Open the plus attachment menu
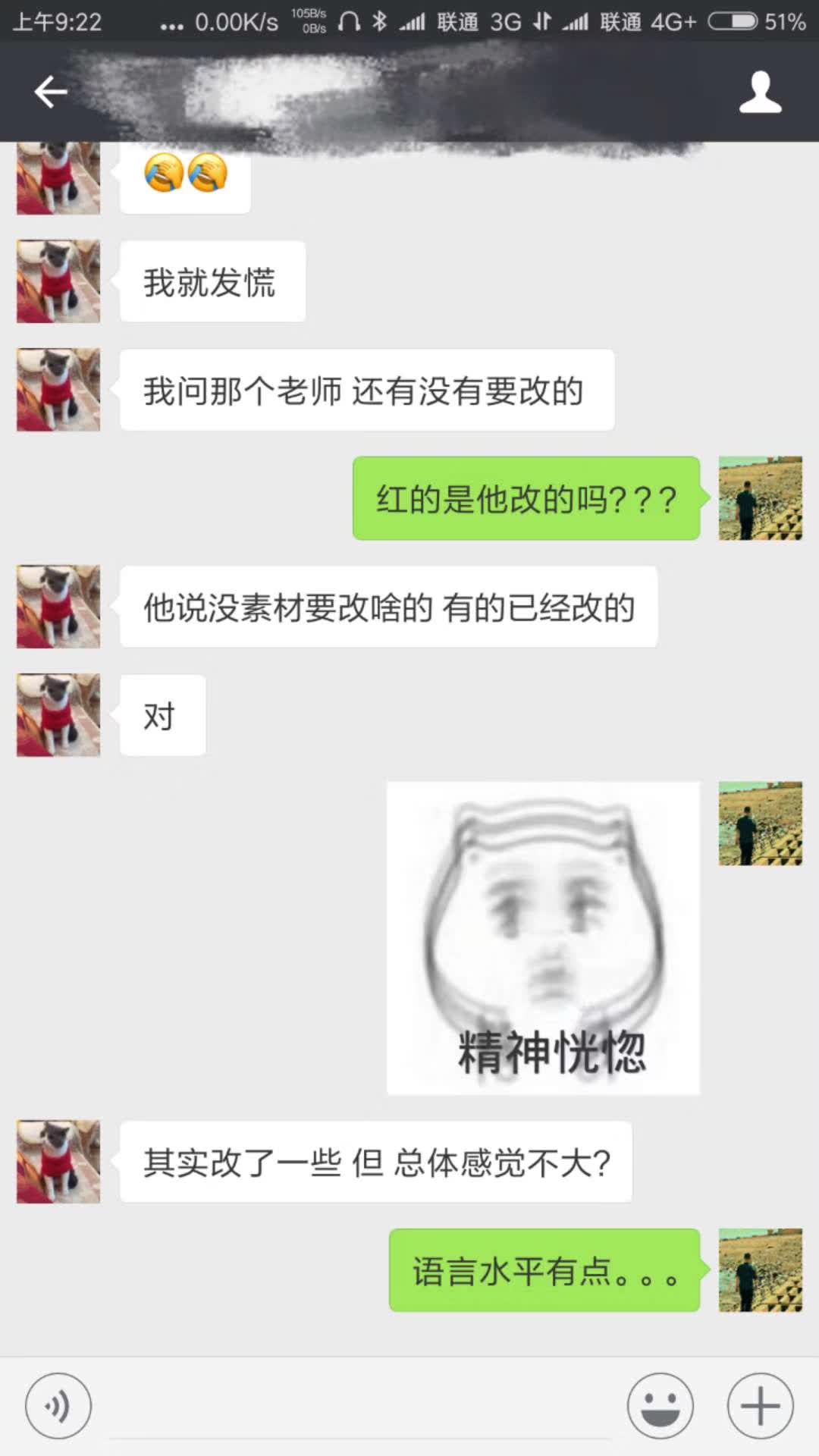This screenshot has height=1456, width=819. pyautogui.click(x=760, y=1406)
